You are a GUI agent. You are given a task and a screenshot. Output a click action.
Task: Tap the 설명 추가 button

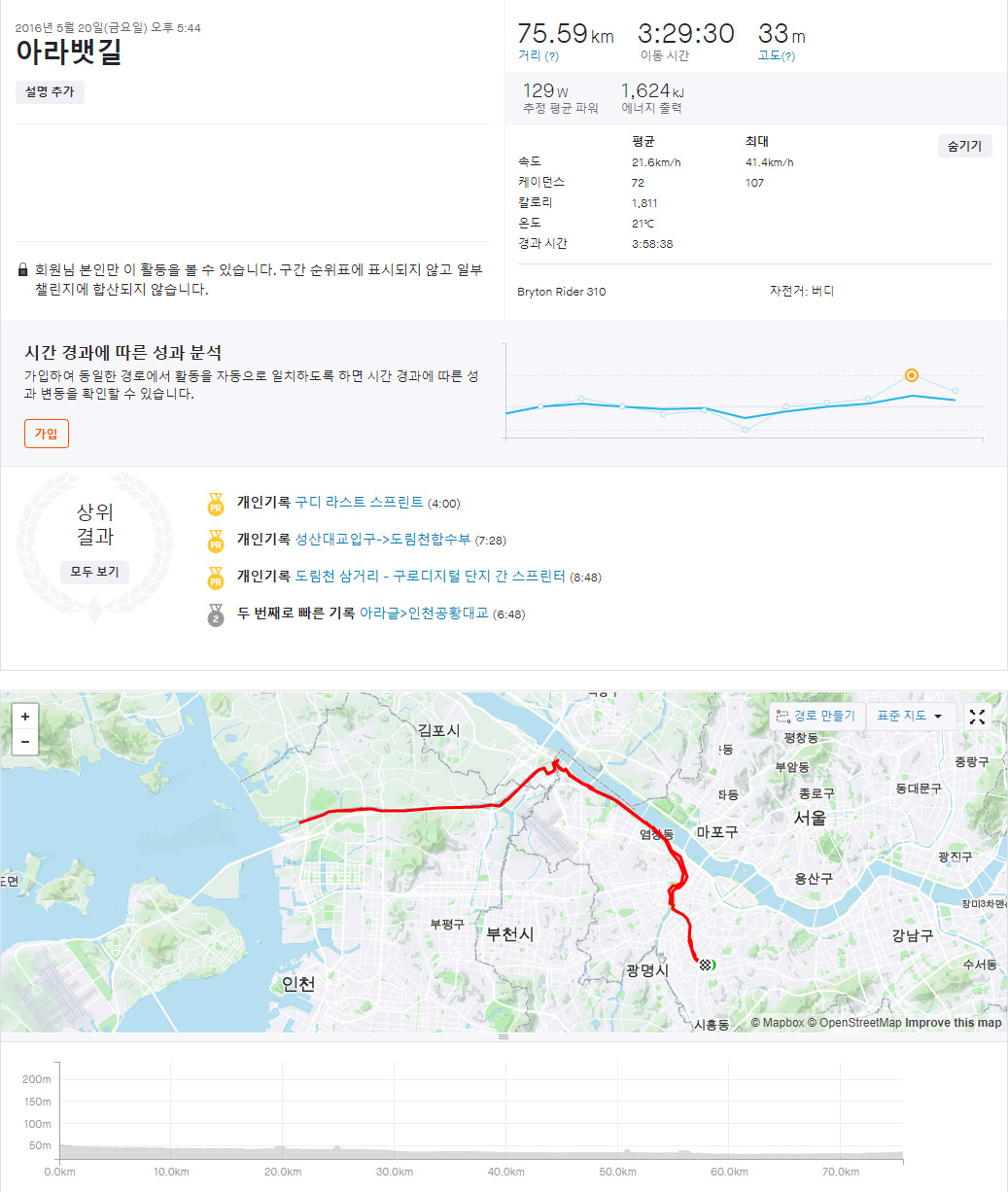pos(51,92)
